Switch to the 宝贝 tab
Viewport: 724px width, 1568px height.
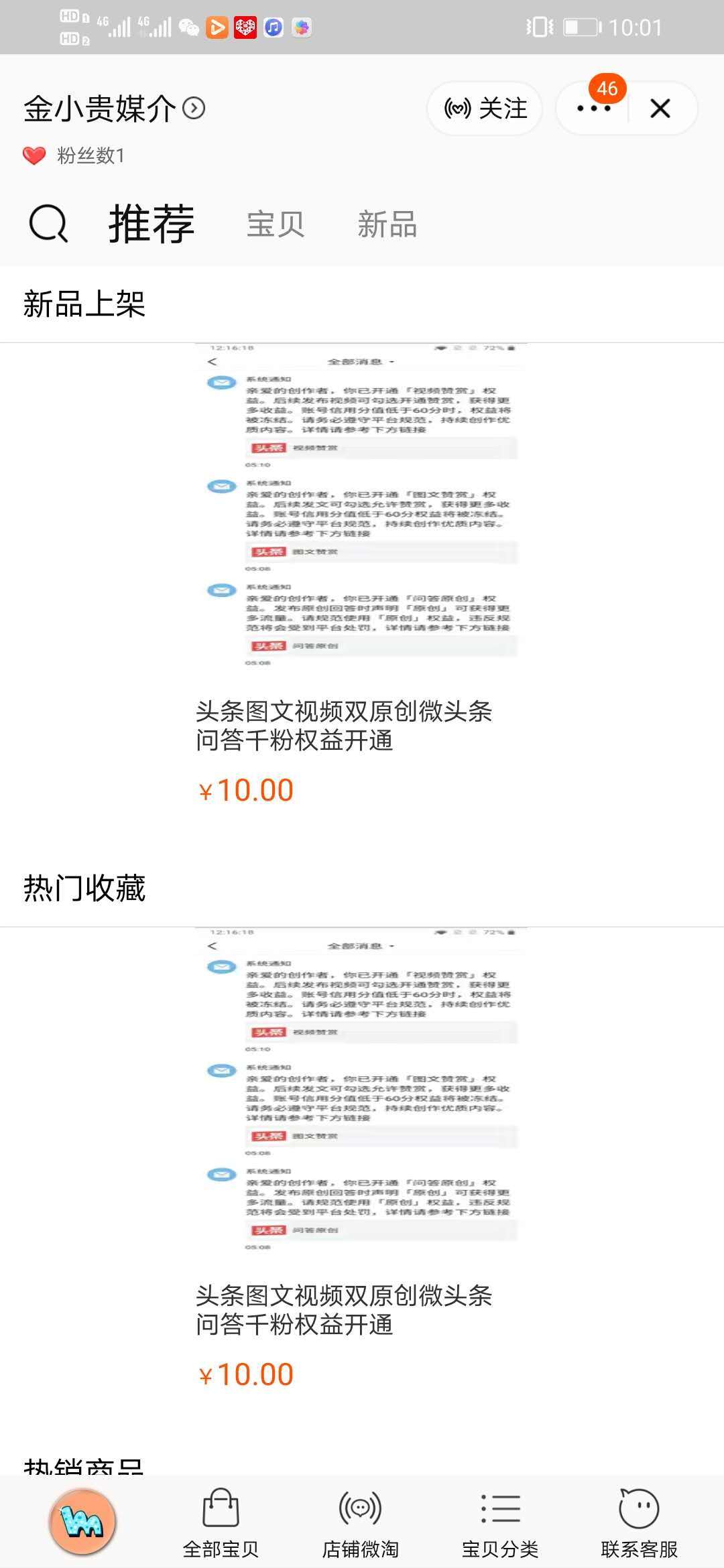(276, 224)
